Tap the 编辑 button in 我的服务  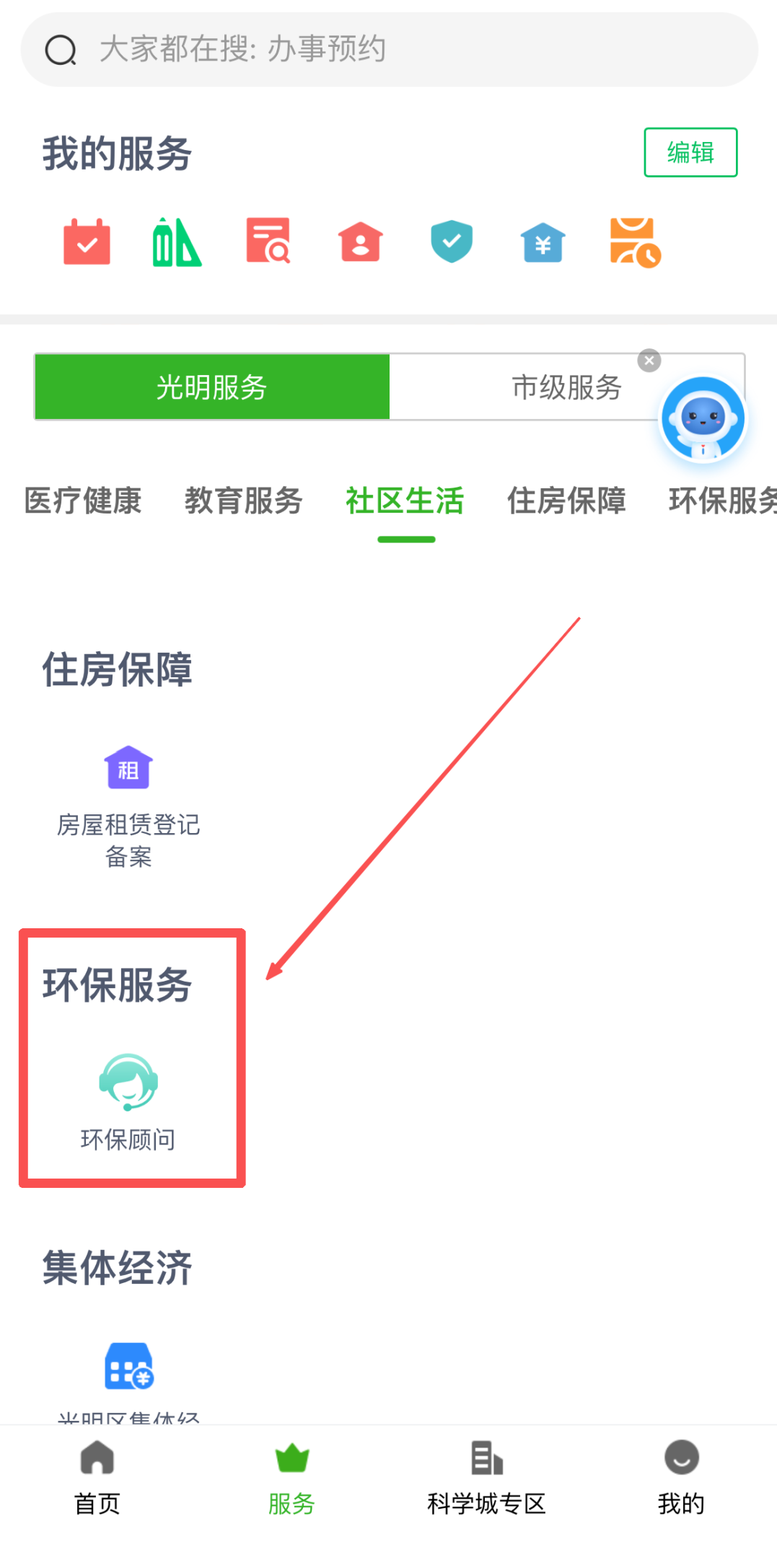tap(690, 152)
